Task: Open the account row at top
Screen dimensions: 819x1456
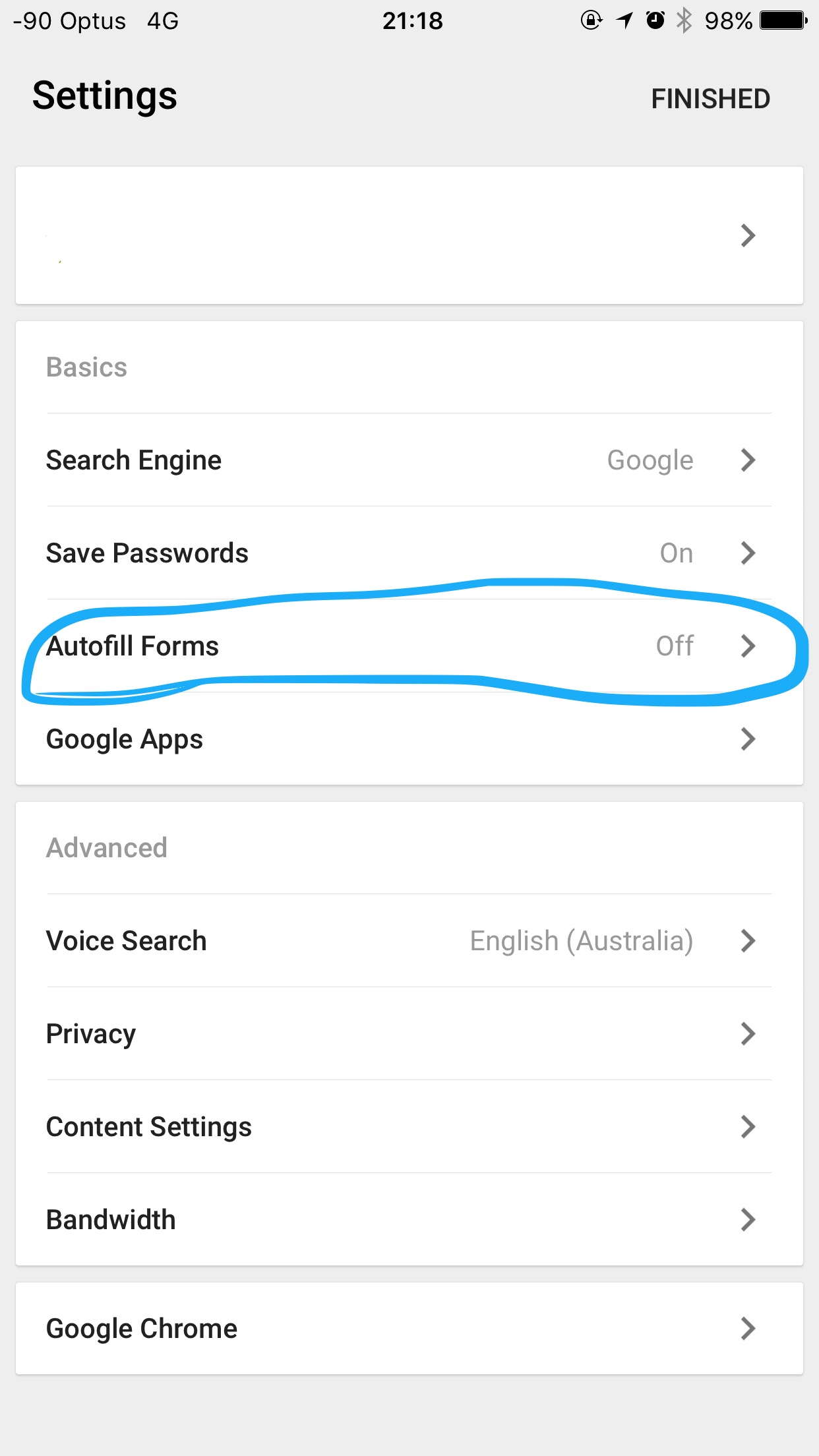Action: tap(409, 235)
